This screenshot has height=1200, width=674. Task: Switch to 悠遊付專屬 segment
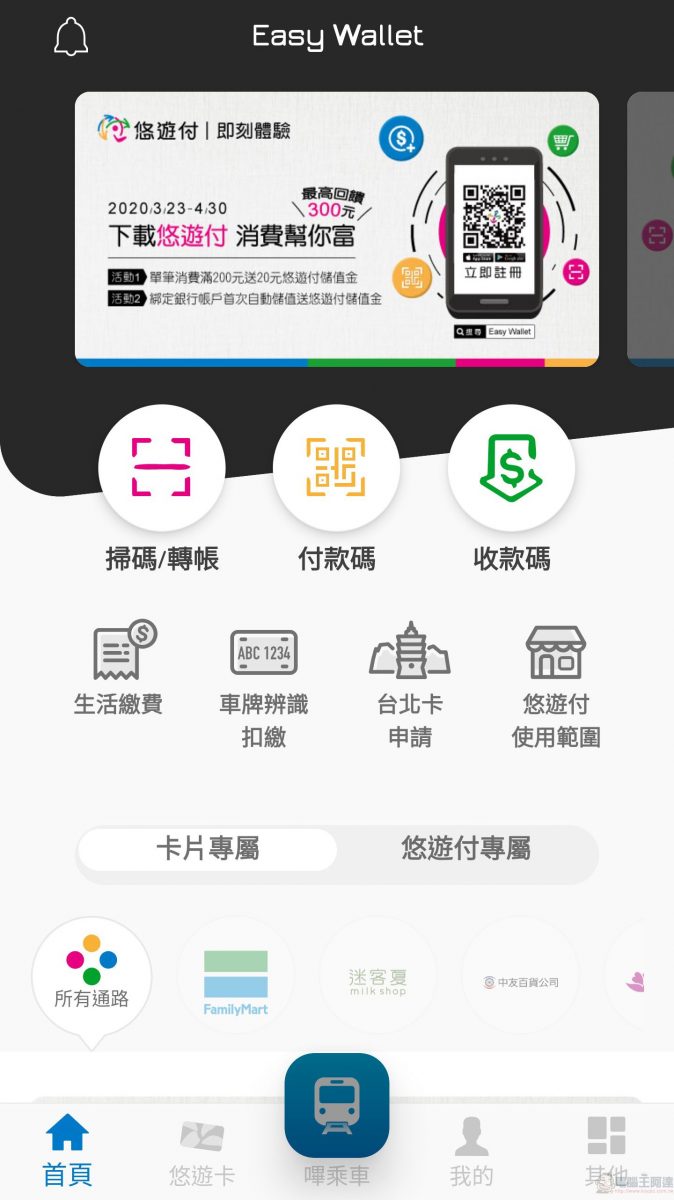click(466, 850)
